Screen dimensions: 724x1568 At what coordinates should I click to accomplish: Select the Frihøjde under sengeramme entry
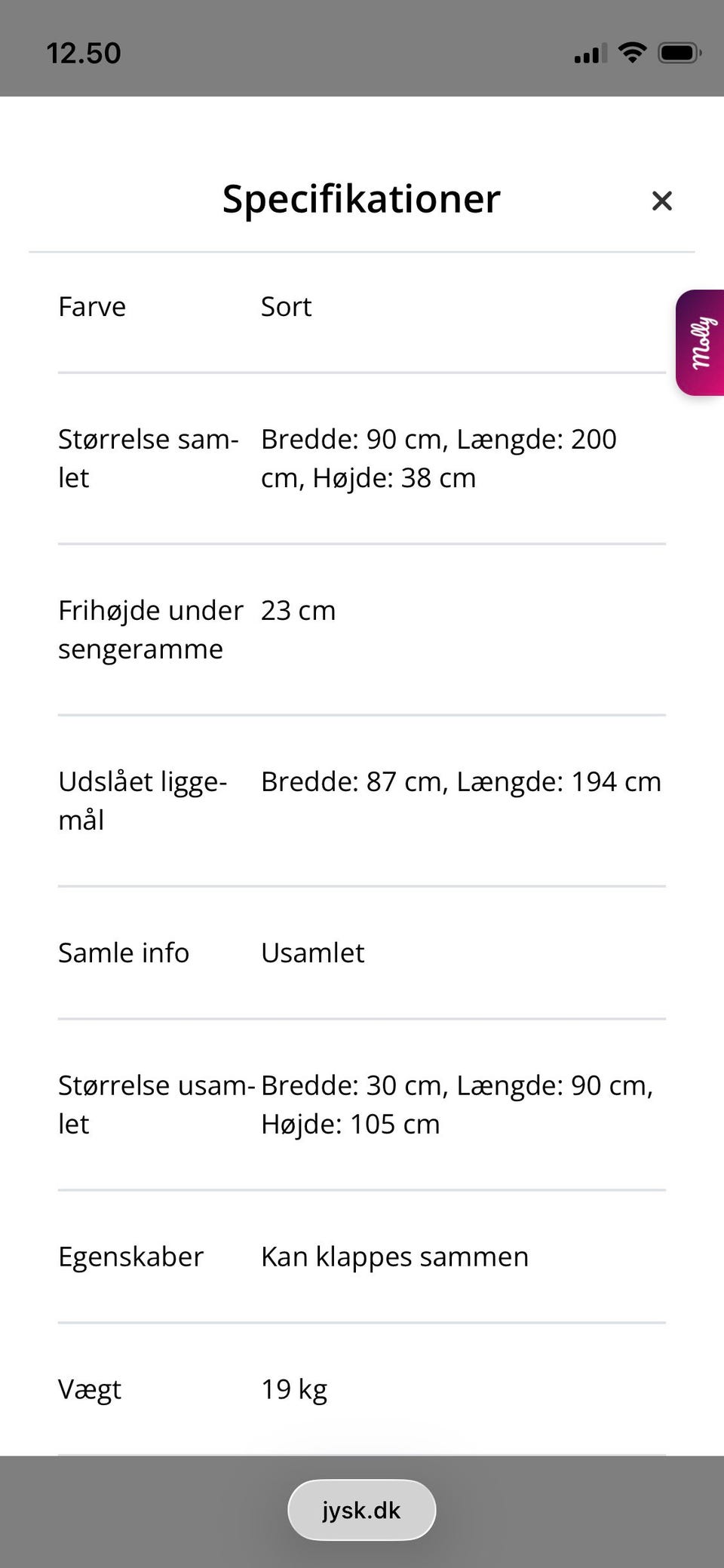[x=149, y=628]
